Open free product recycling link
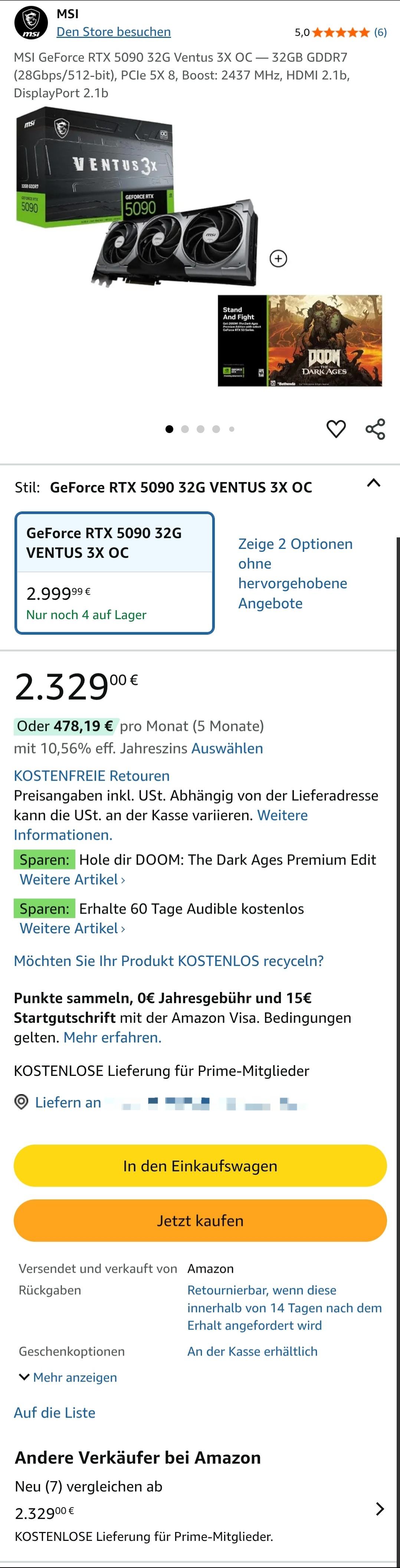Screen dimensions: 400x1568 tap(168, 960)
